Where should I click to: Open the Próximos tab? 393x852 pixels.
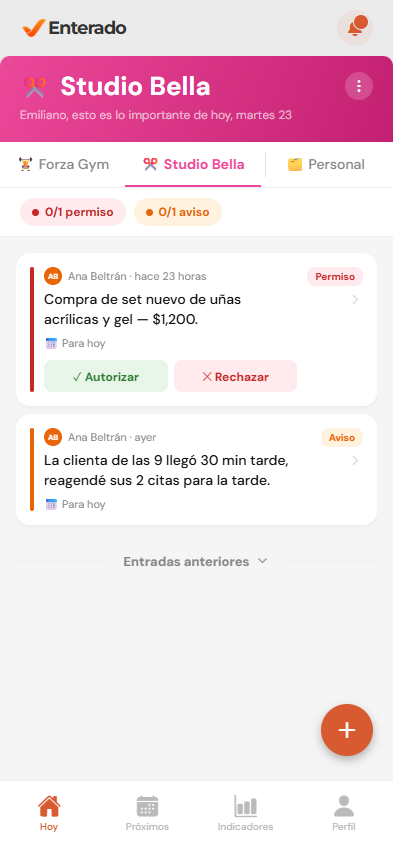pyautogui.click(x=147, y=813)
